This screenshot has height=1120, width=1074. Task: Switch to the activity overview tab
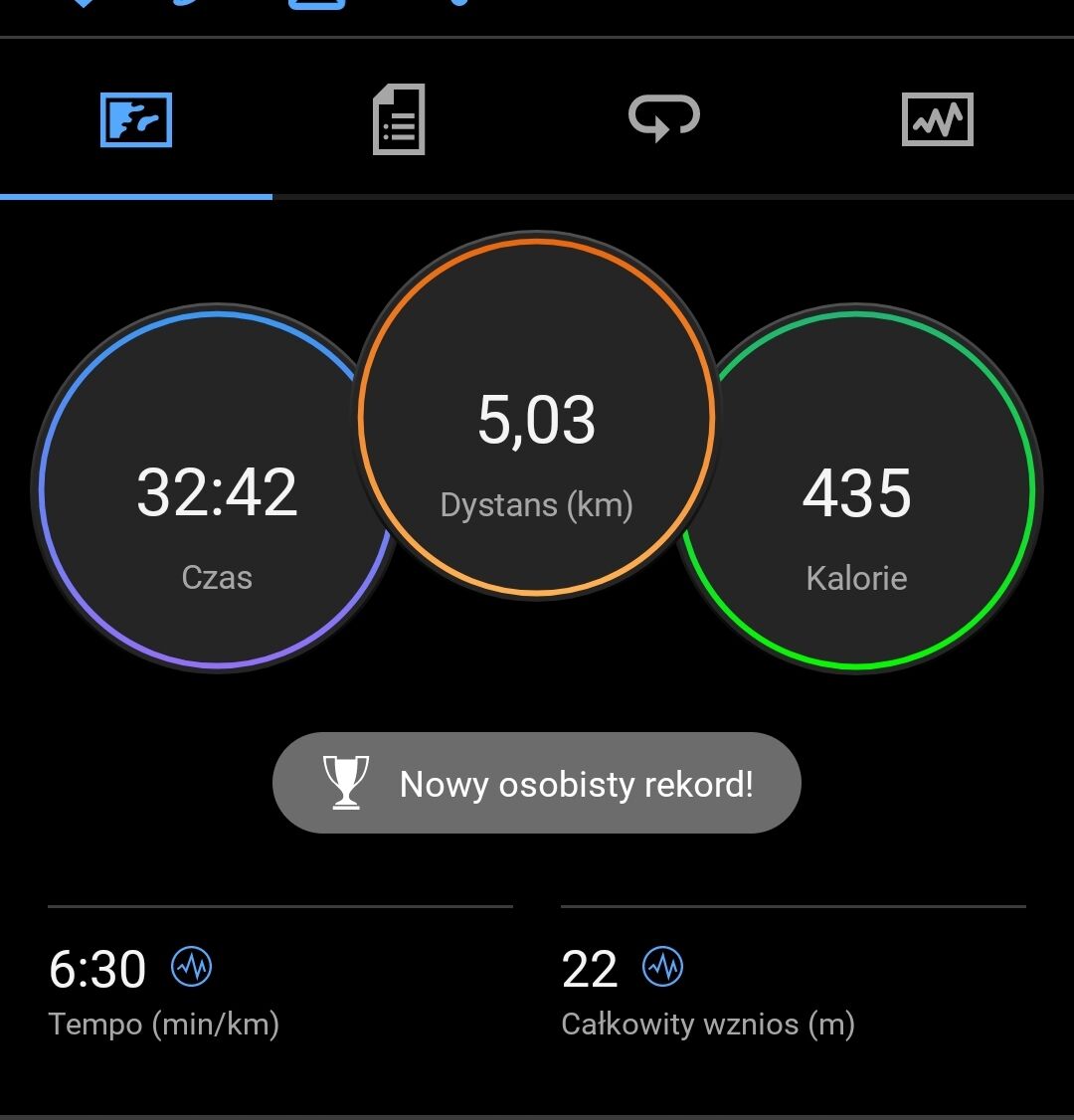click(x=136, y=120)
